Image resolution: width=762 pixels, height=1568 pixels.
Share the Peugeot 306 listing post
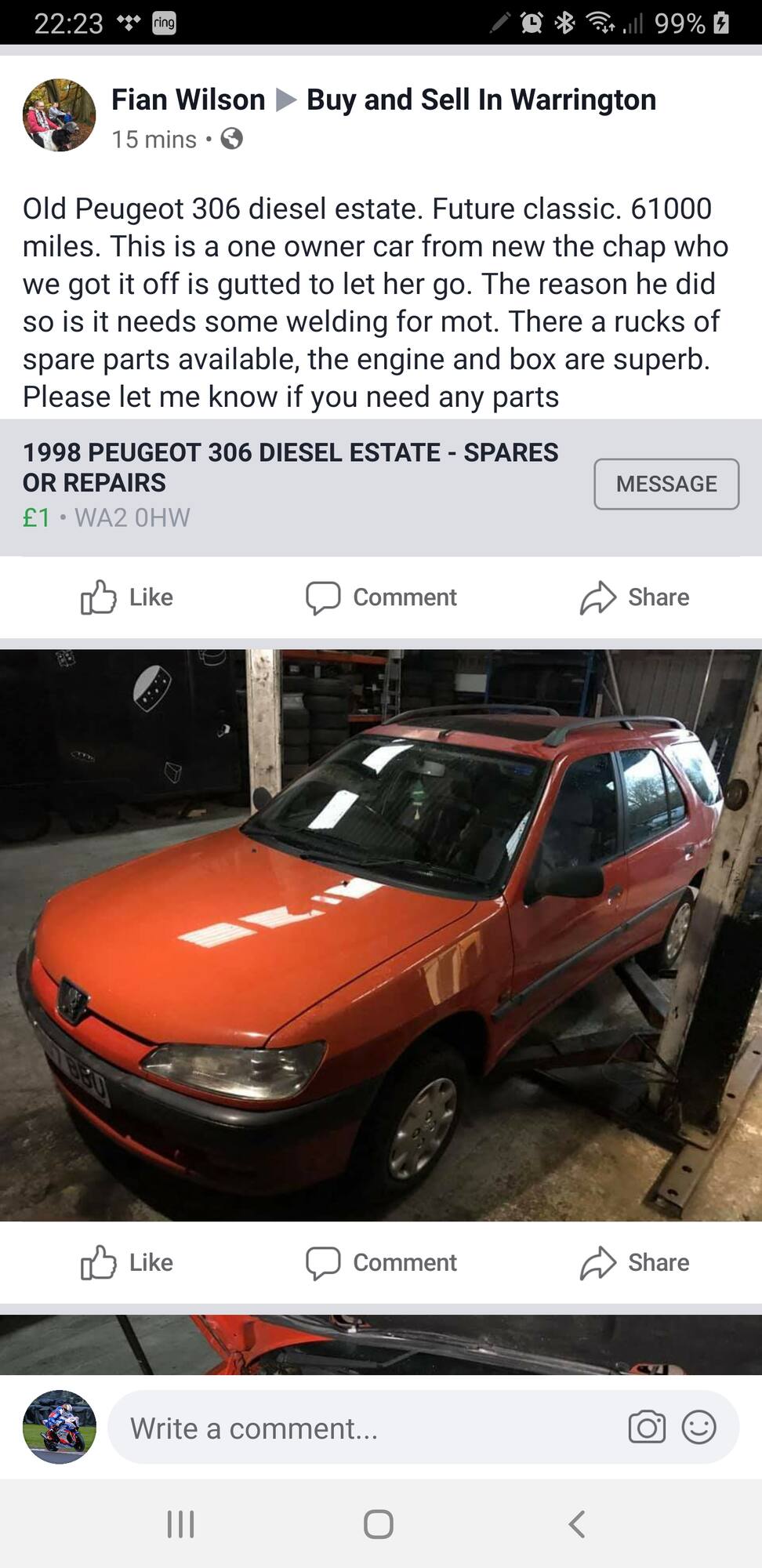click(635, 597)
